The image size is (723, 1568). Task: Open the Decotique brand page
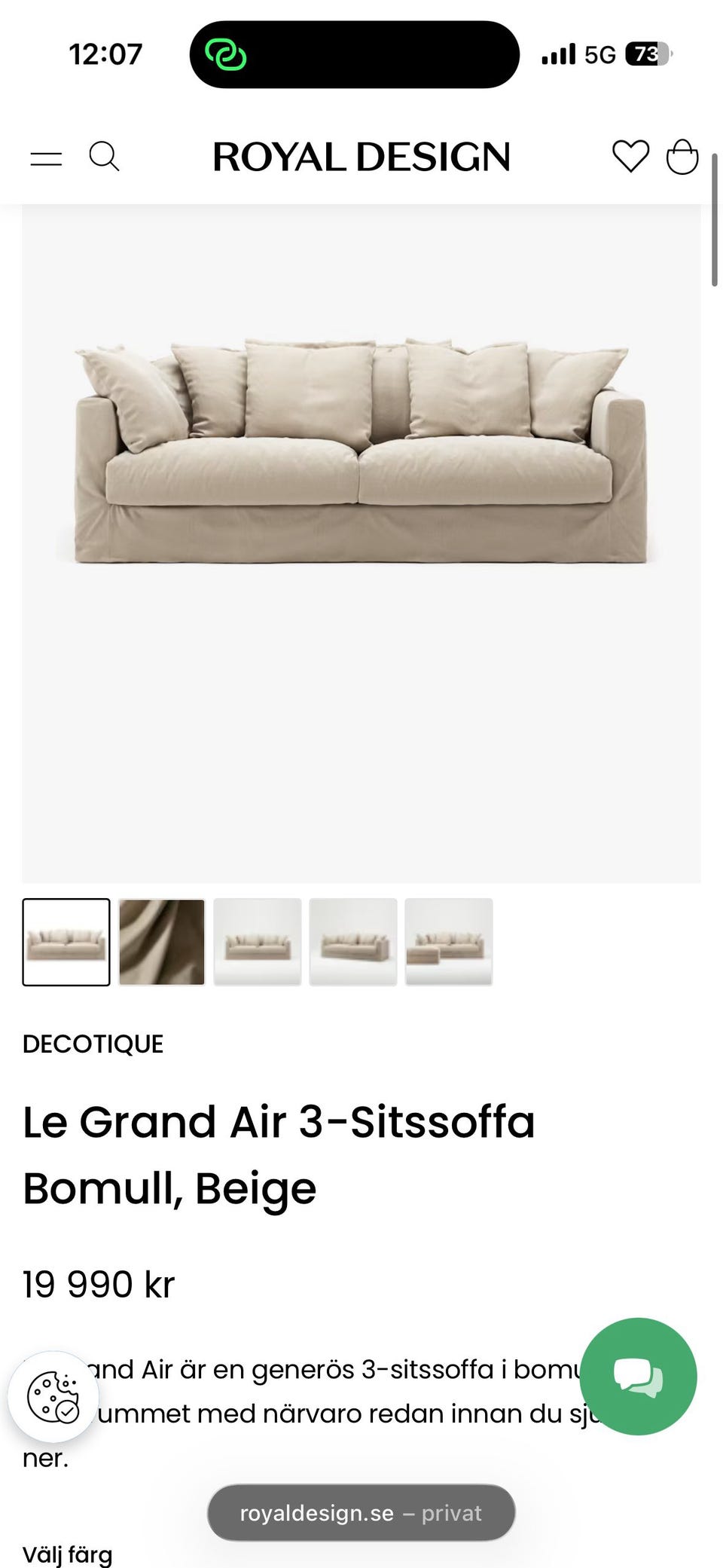pyautogui.click(x=93, y=1044)
